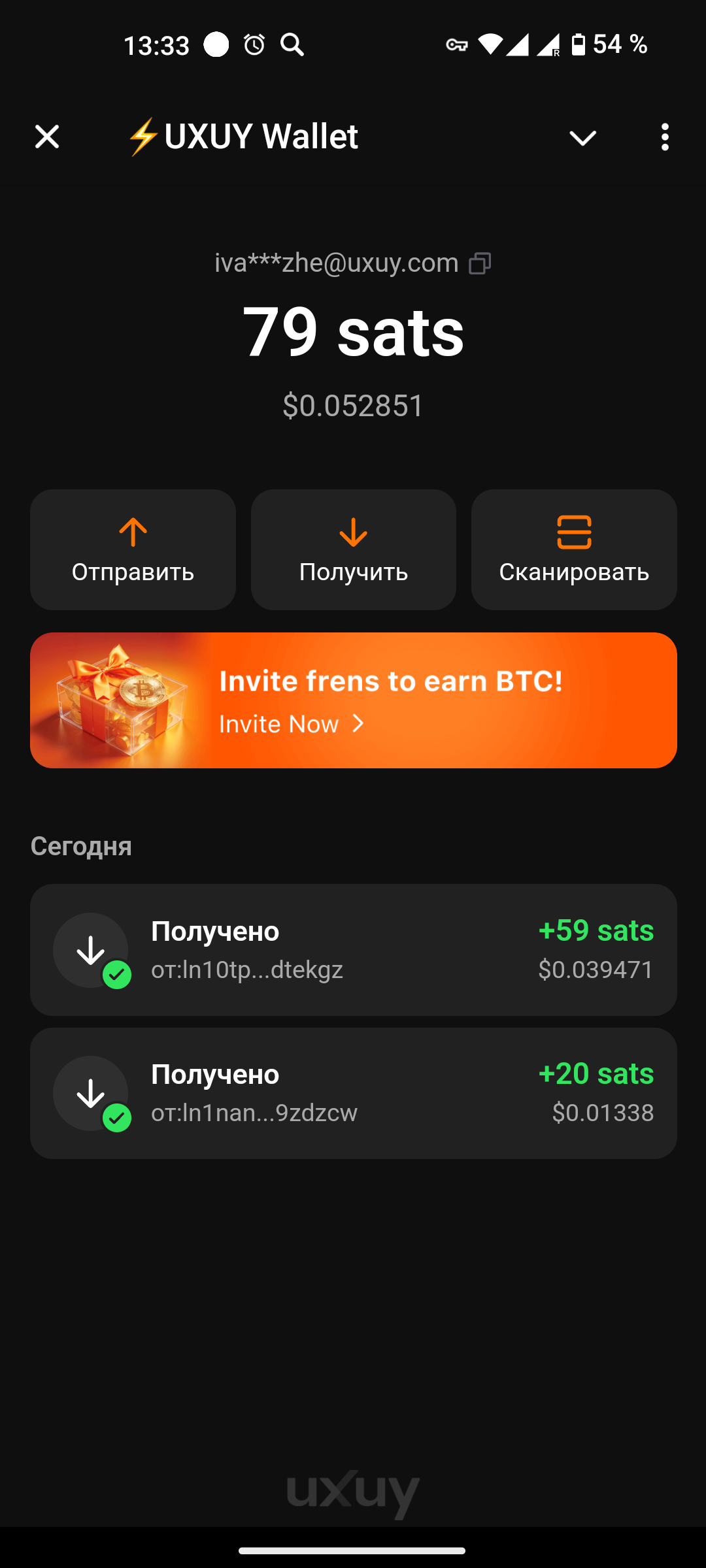This screenshot has height=1568, width=706.
Task: Expand the chevron dropdown in the header
Action: (x=582, y=138)
